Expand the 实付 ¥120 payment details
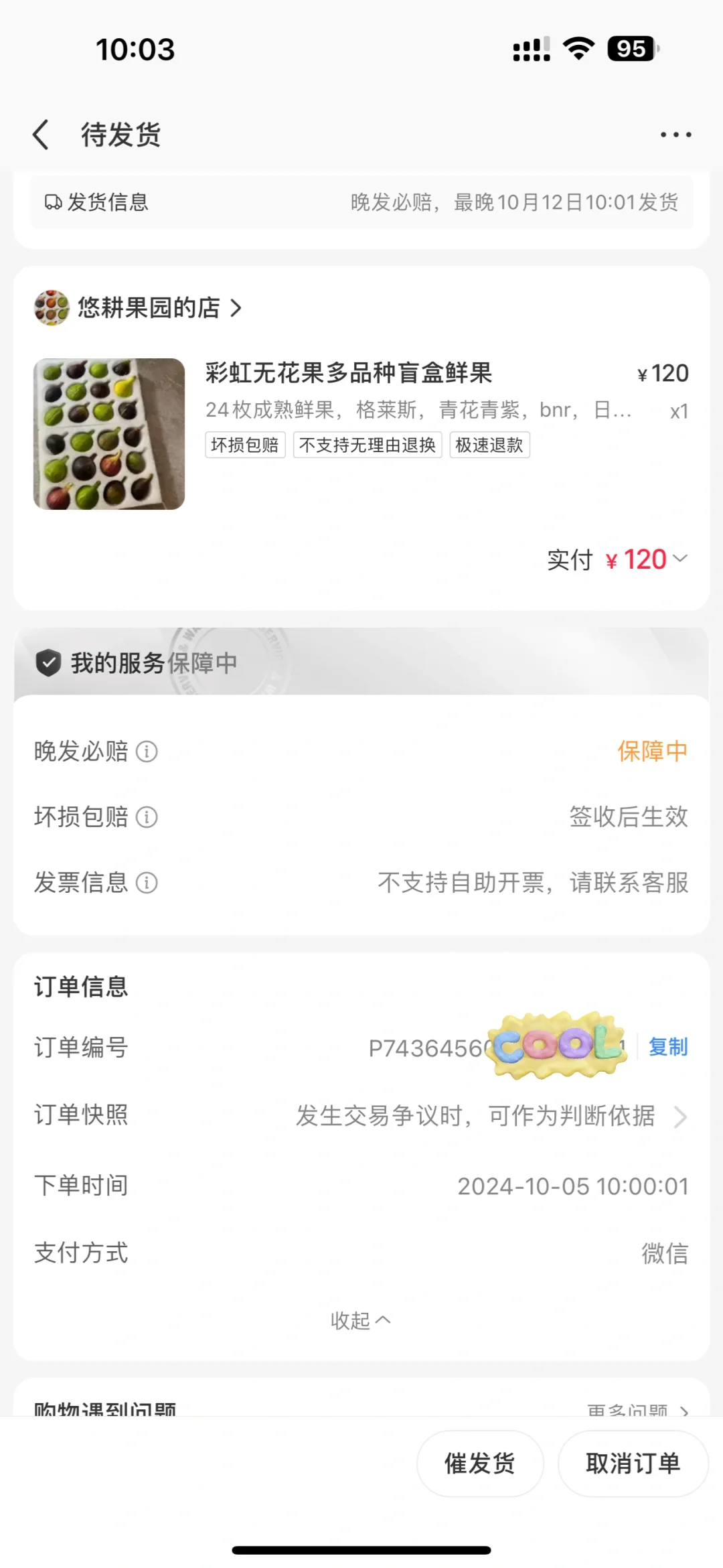 pyautogui.click(x=617, y=559)
